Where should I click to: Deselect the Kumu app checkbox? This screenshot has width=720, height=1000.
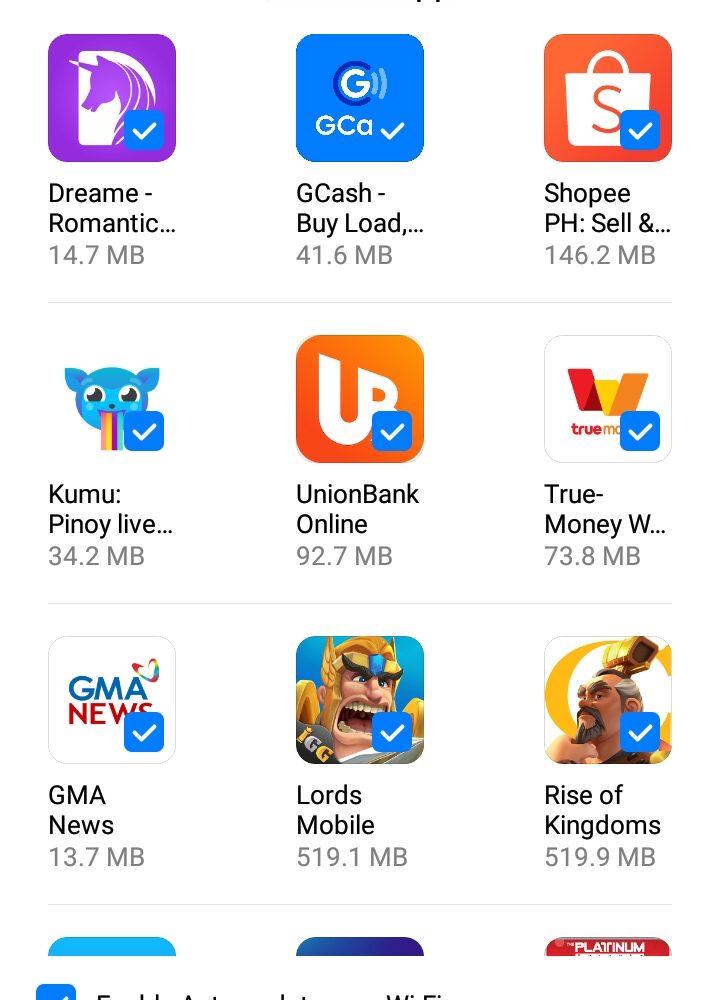click(x=144, y=432)
